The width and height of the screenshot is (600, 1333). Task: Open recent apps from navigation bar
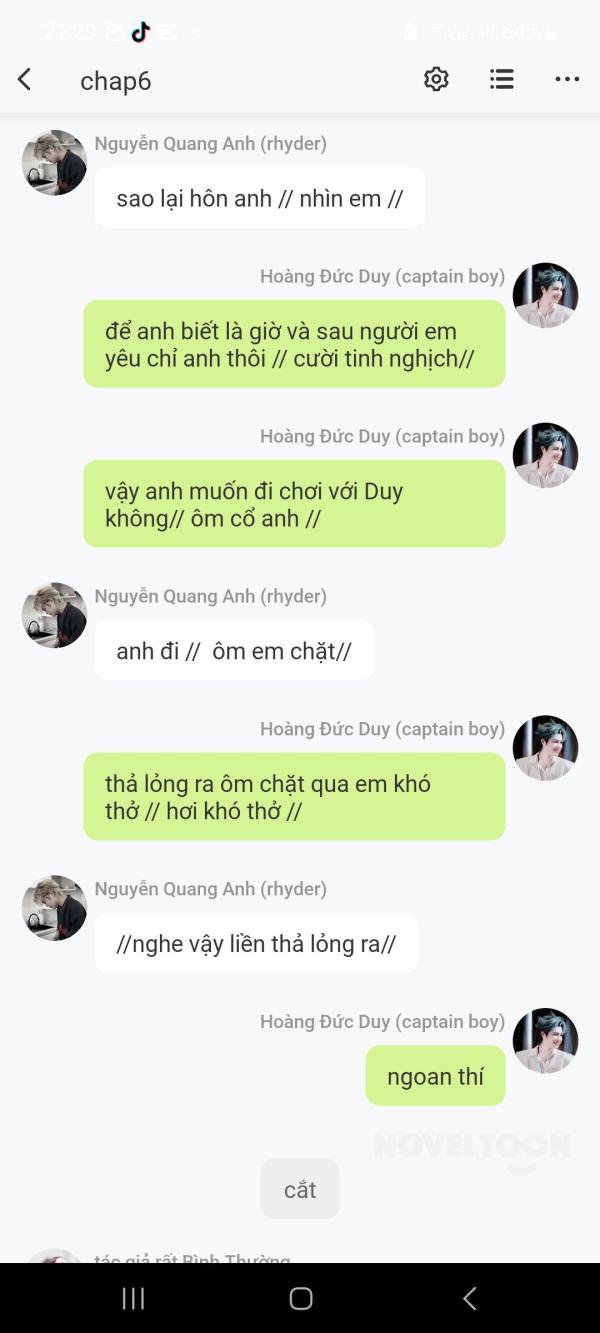tap(133, 1298)
